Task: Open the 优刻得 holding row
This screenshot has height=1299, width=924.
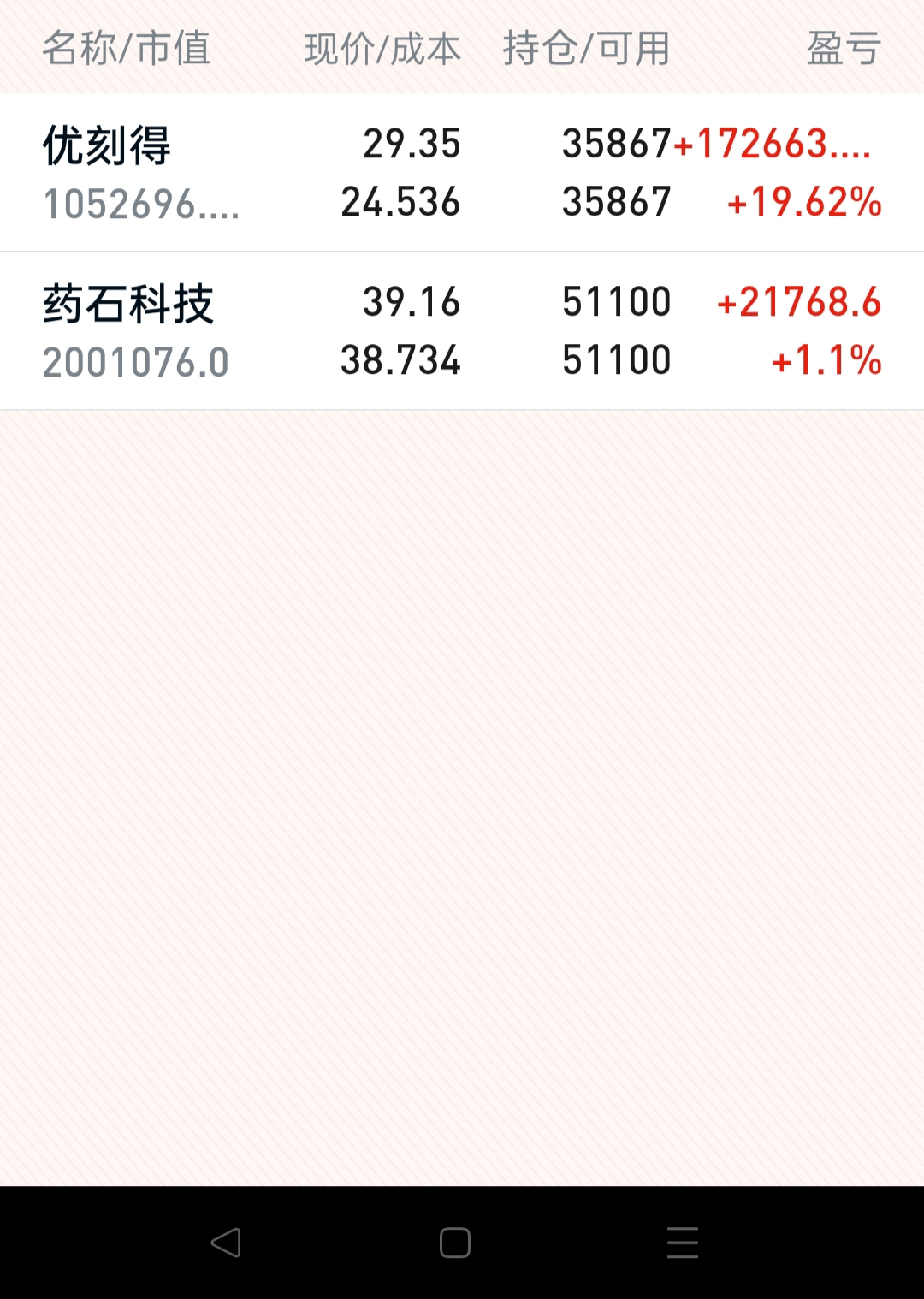Action: (x=462, y=173)
